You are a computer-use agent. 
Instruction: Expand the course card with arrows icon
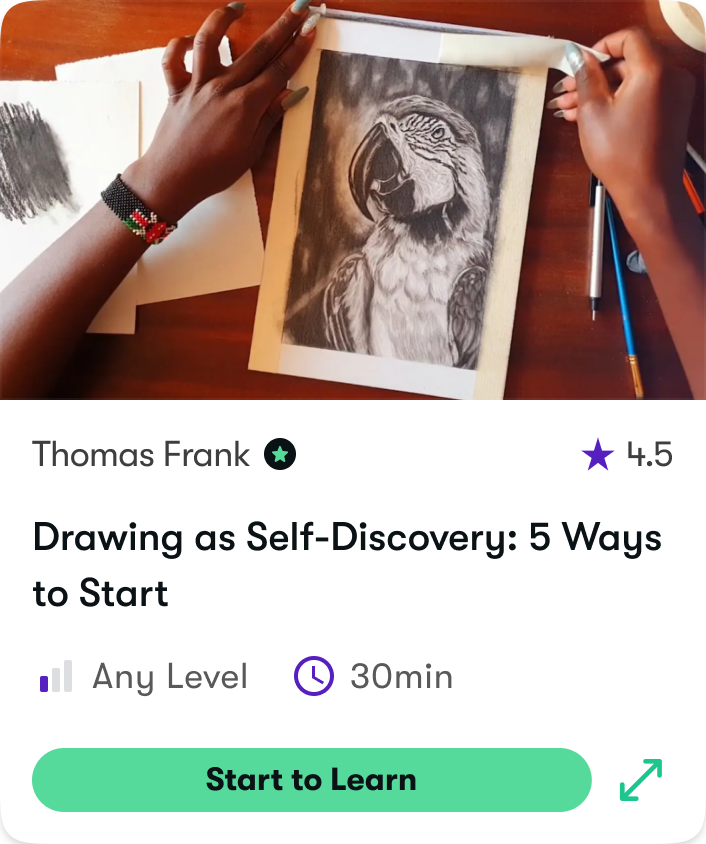click(641, 780)
